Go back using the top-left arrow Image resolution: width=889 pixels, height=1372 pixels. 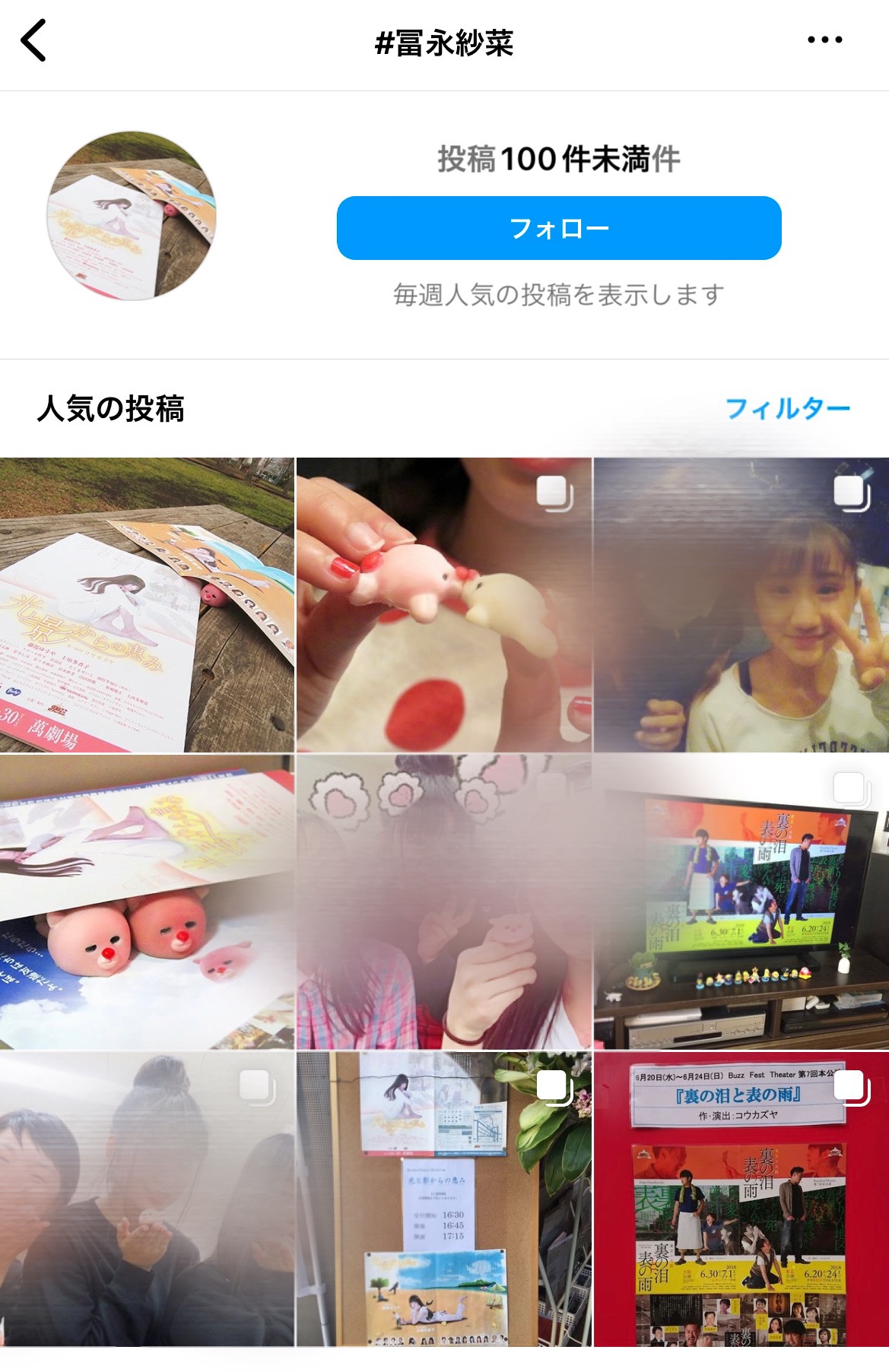[33, 41]
